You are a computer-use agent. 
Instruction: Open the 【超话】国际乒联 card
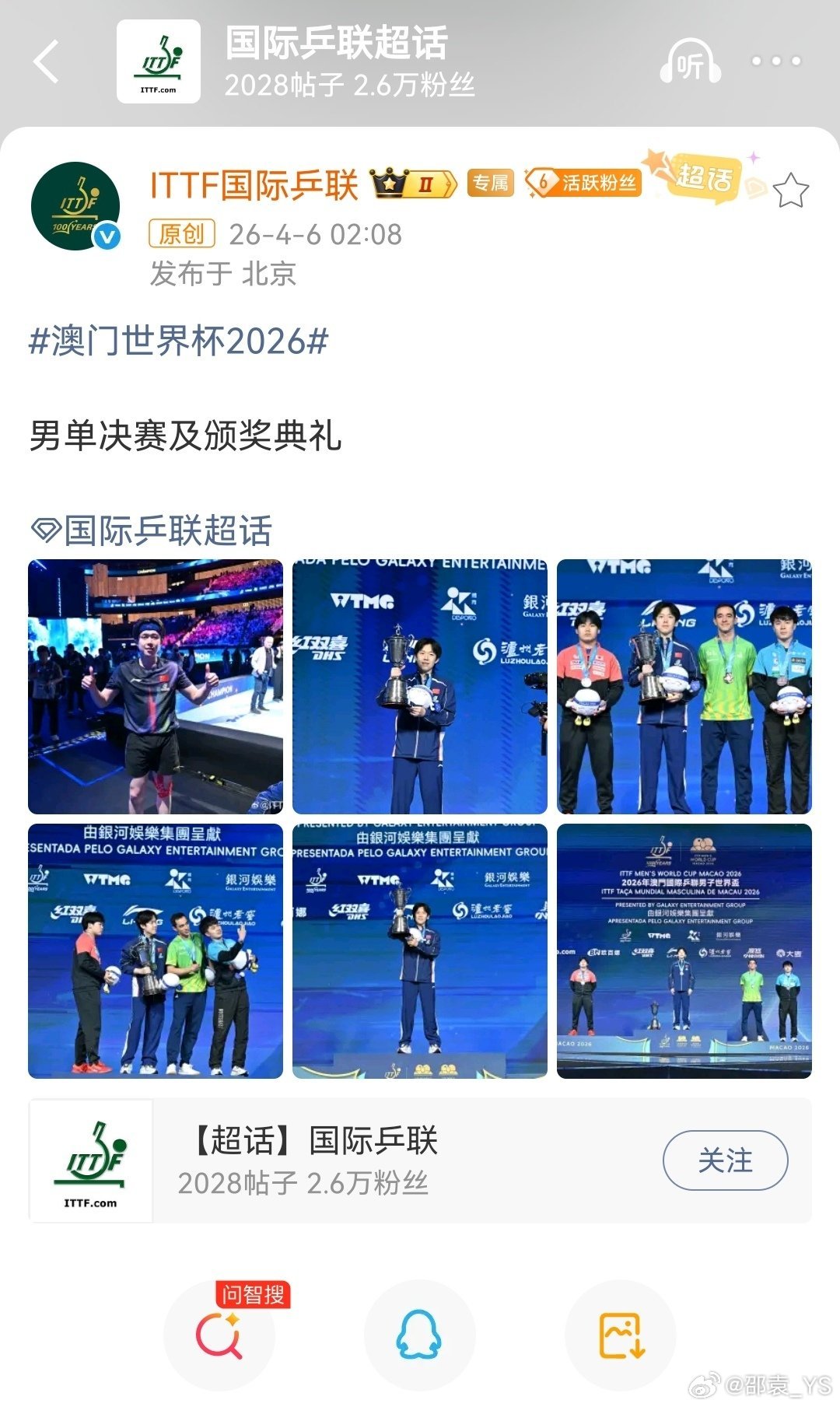[420, 1160]
